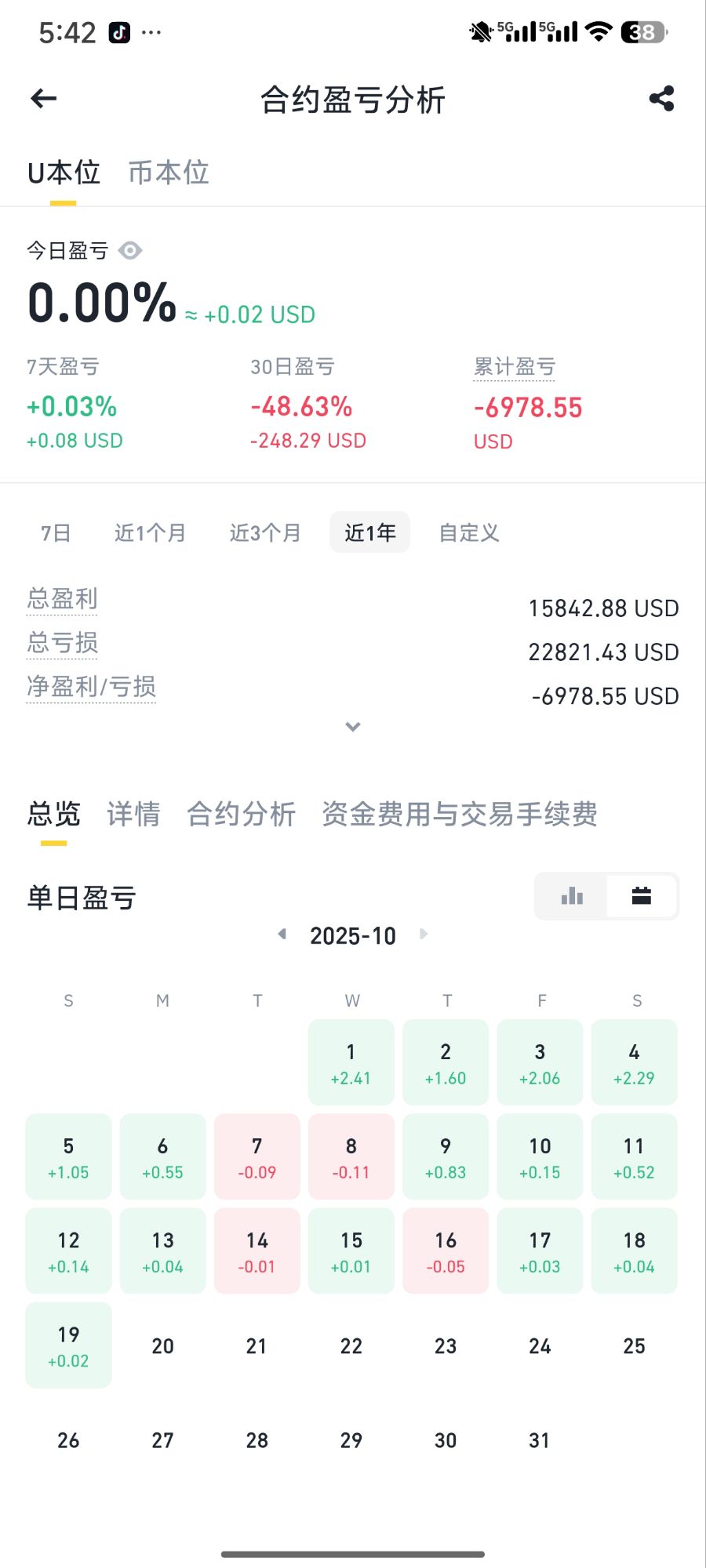Screen dimensions: 706x1568
Task: View the 资金费用与交易手续费 tab
Action: [459, 814]
